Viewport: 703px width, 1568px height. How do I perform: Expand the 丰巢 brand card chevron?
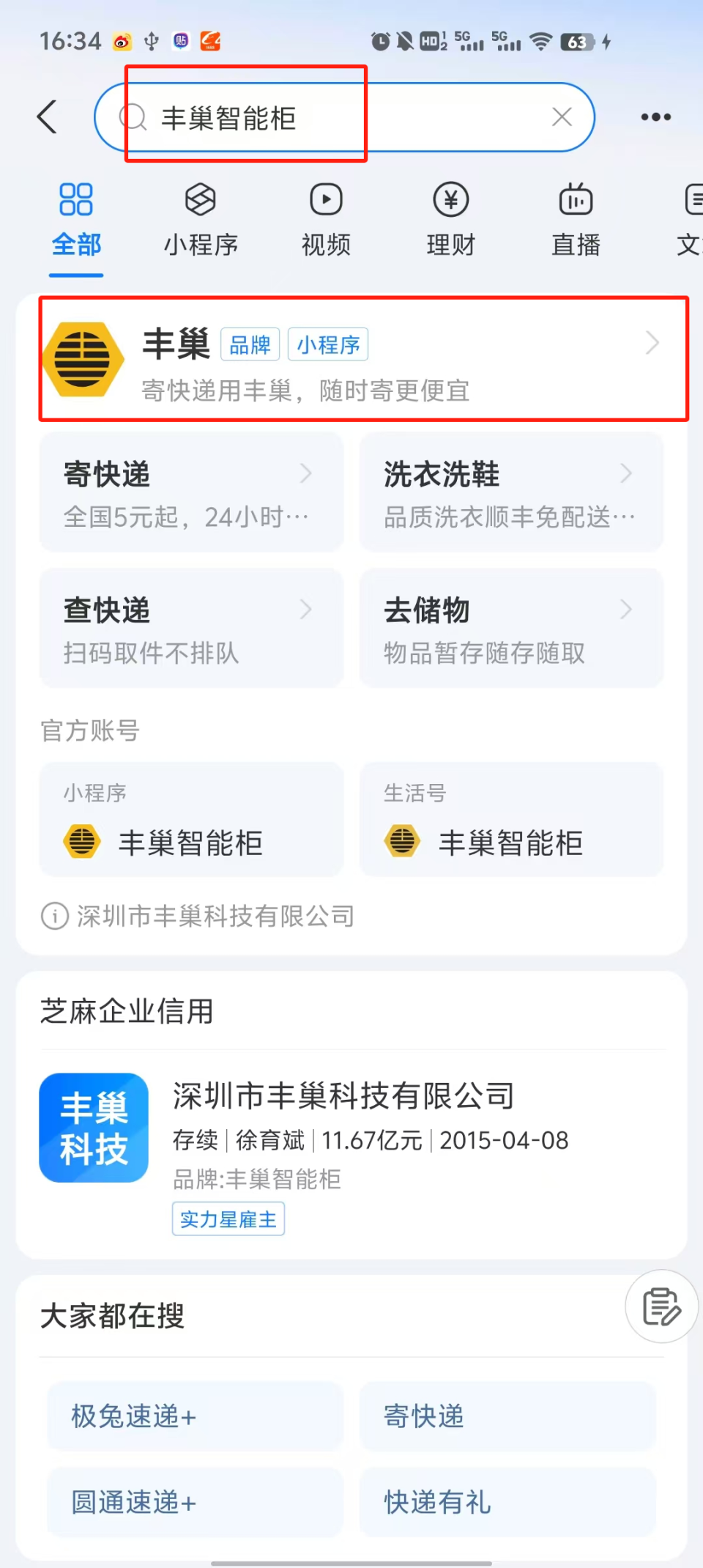650,343
